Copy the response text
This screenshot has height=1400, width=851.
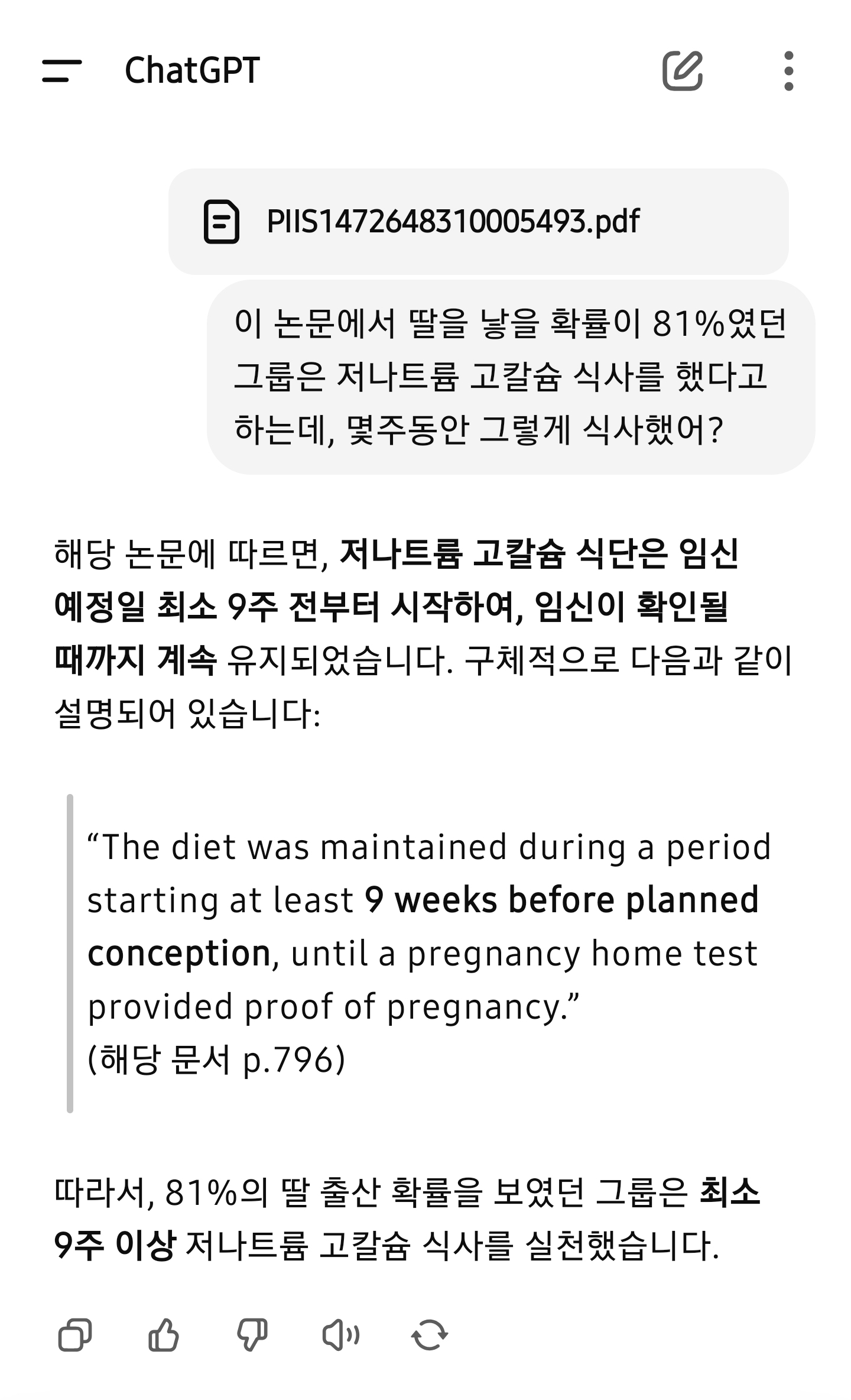[x=75, y=1335]
